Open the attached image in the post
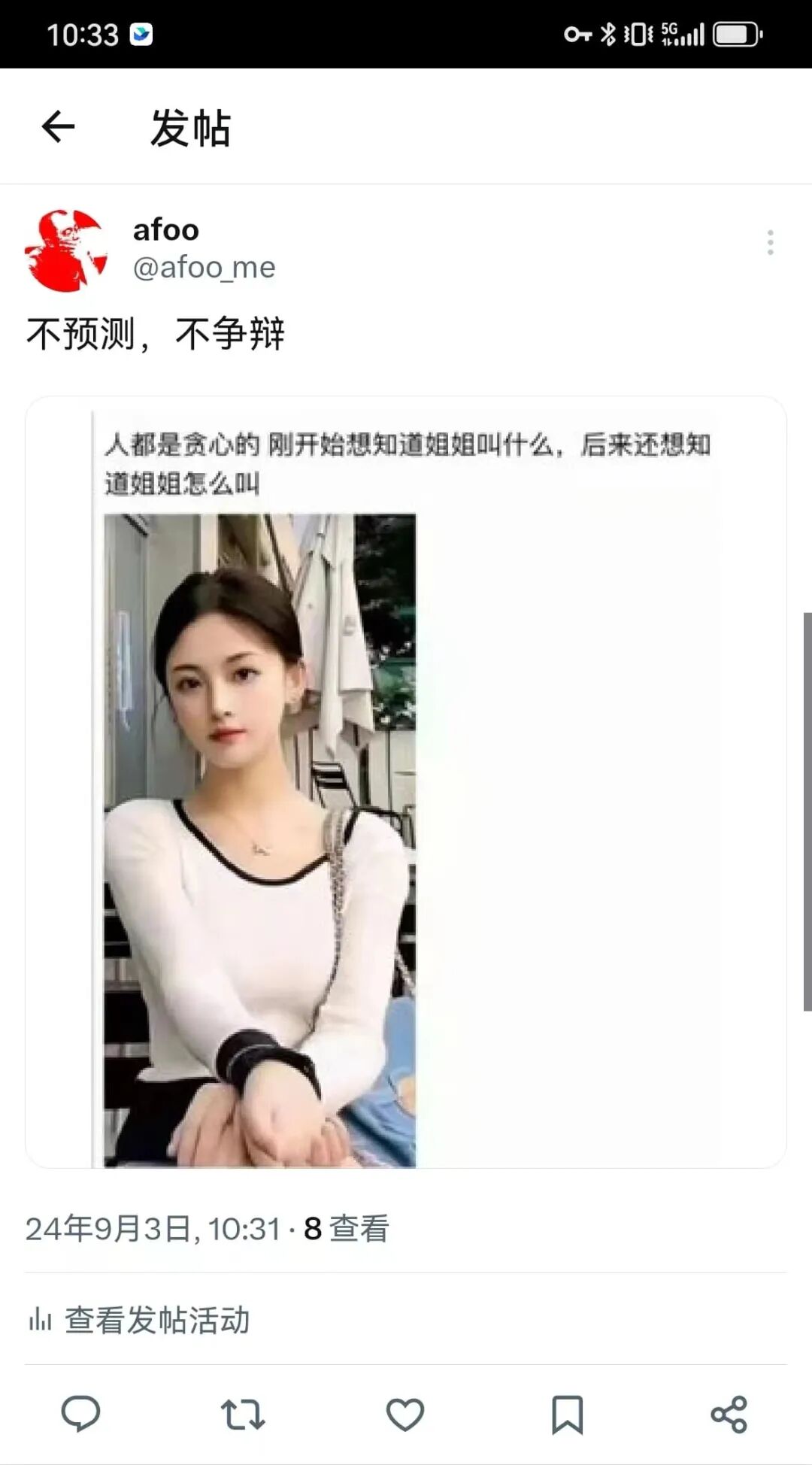This screenshot has width=812, height=1465. pyautogui.click(x=406, y=782)
